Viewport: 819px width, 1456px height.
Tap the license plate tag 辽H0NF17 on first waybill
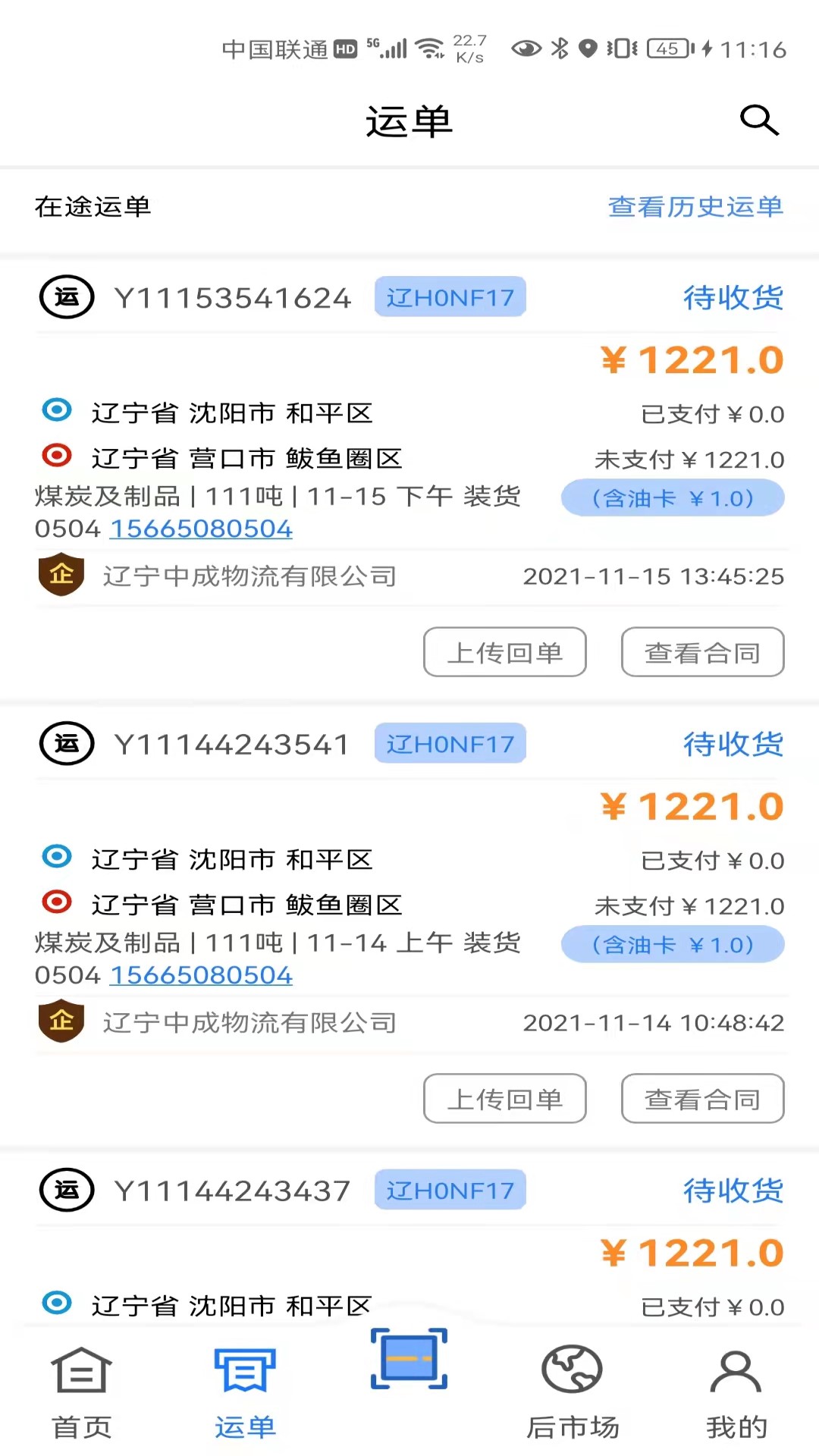click(450, 297)
